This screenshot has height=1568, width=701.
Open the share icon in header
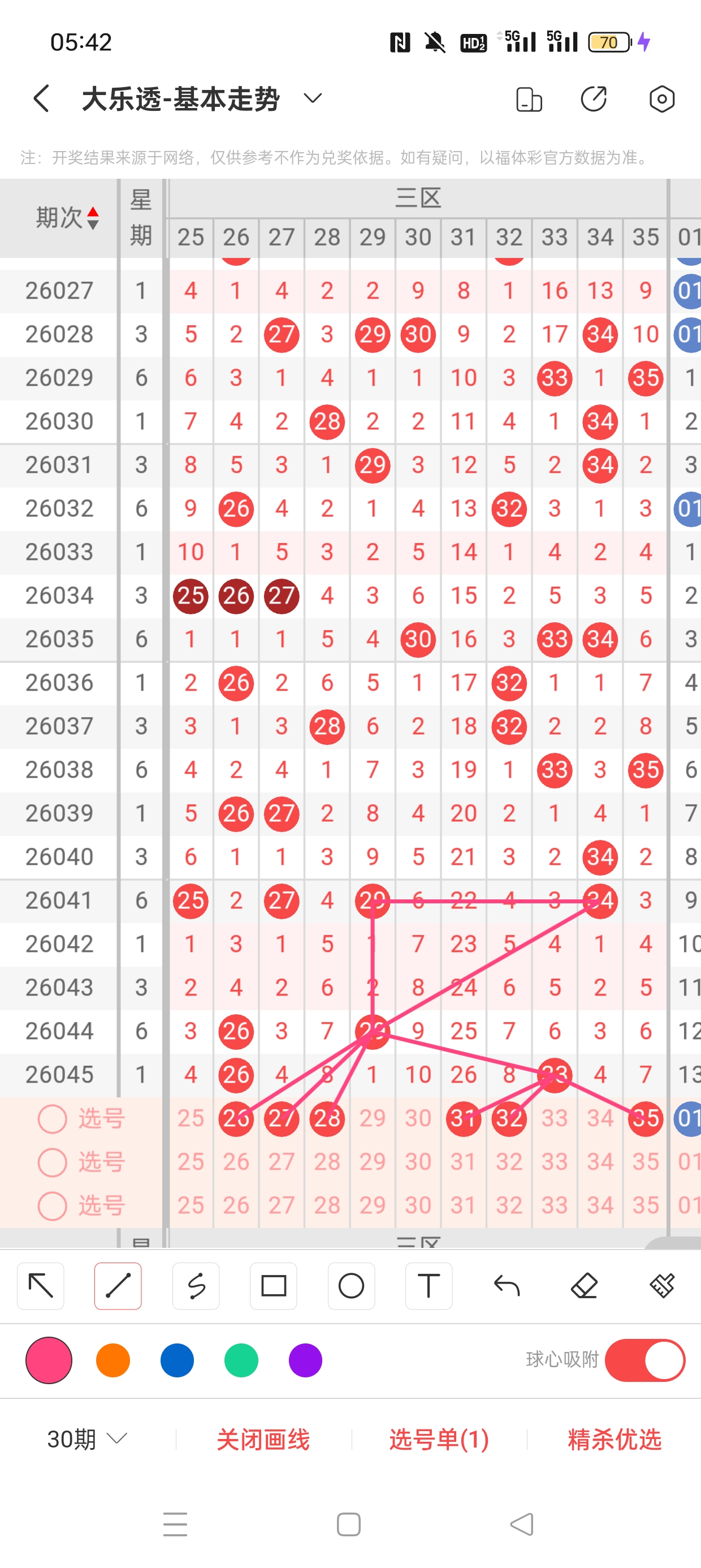[594, 98]
